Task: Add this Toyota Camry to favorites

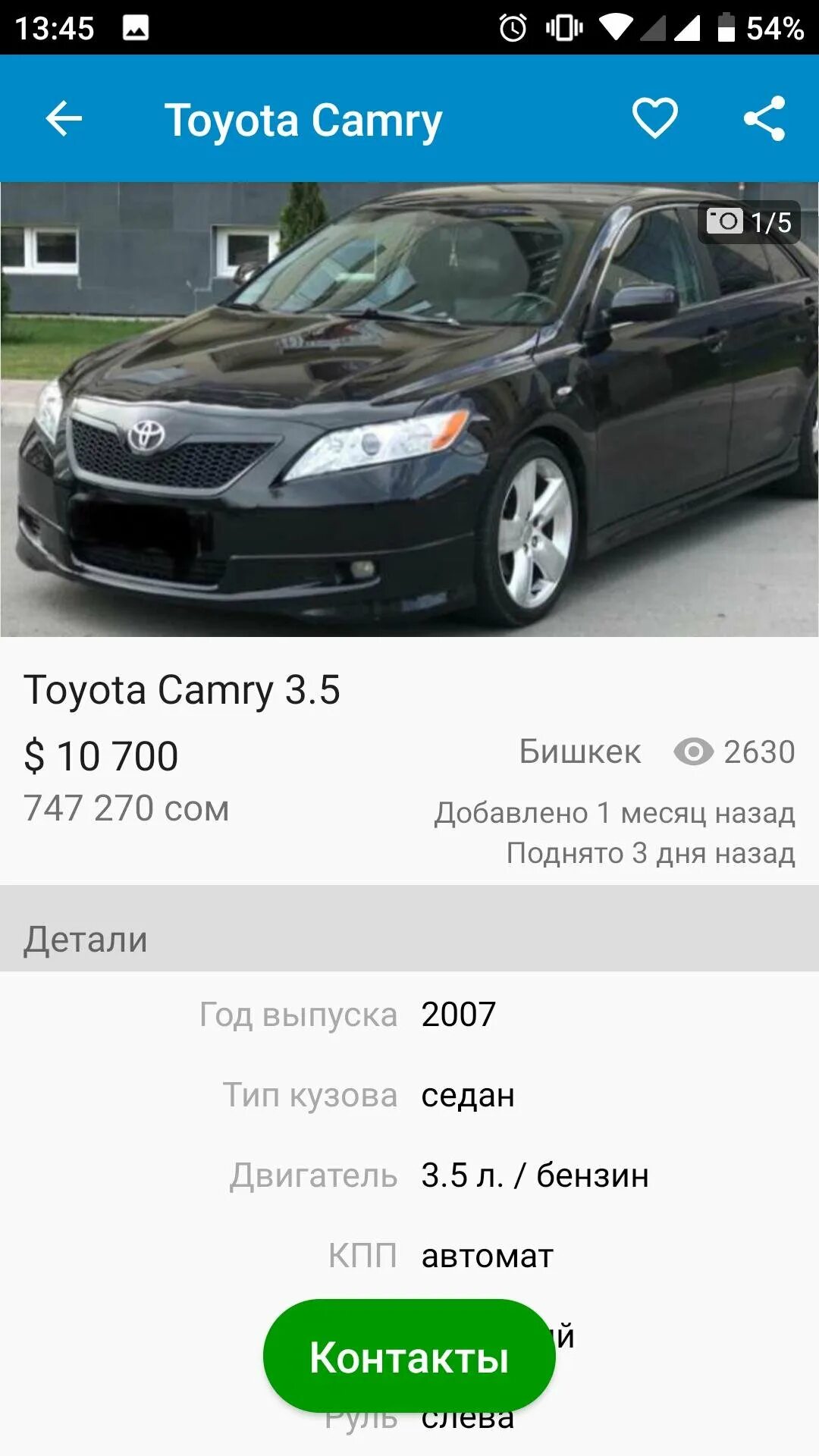Action: [654, 119]
